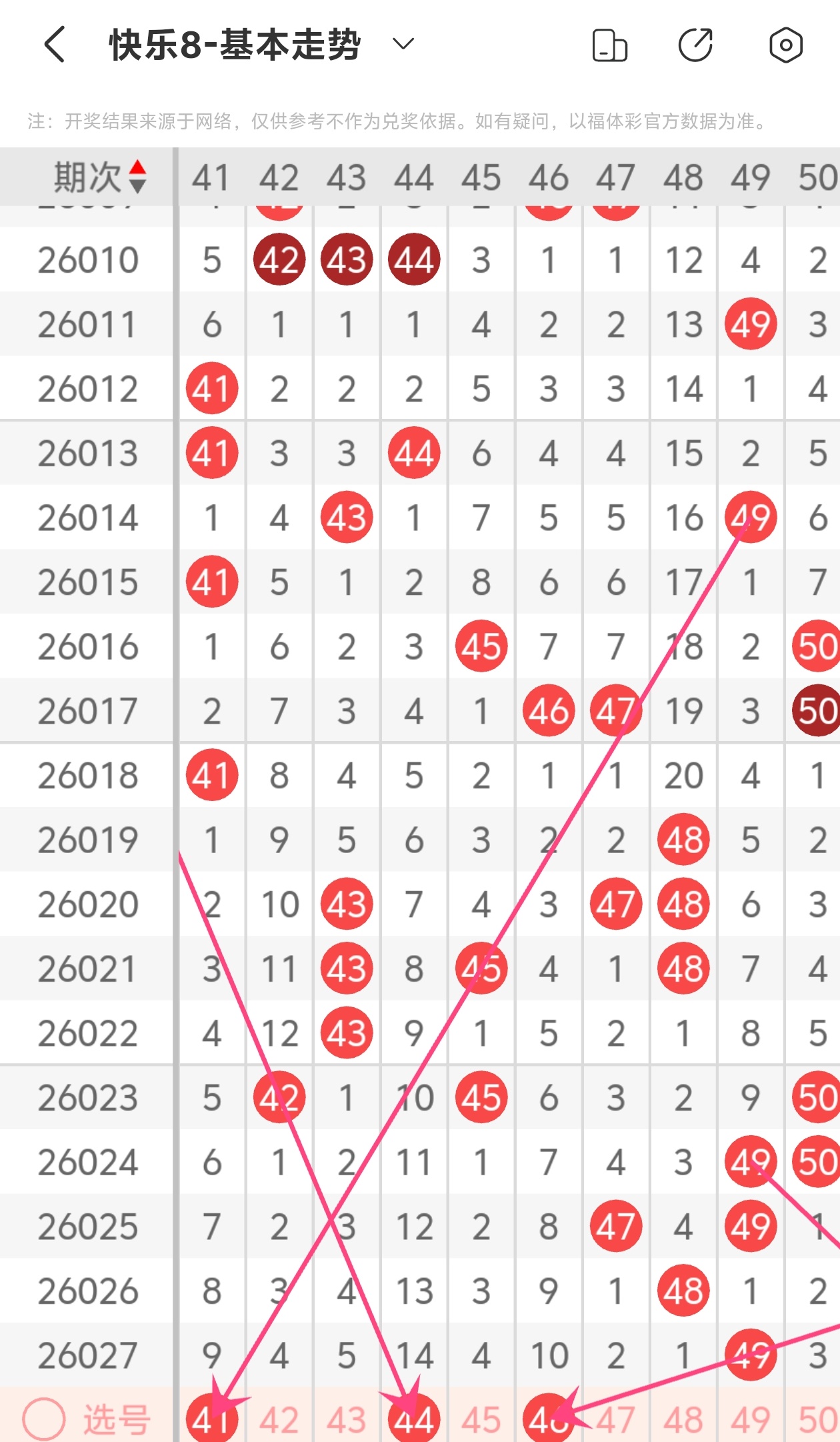Select number 49 in the 选号 row
The height and width of the screenshot is (1442, 840).
751,1419
